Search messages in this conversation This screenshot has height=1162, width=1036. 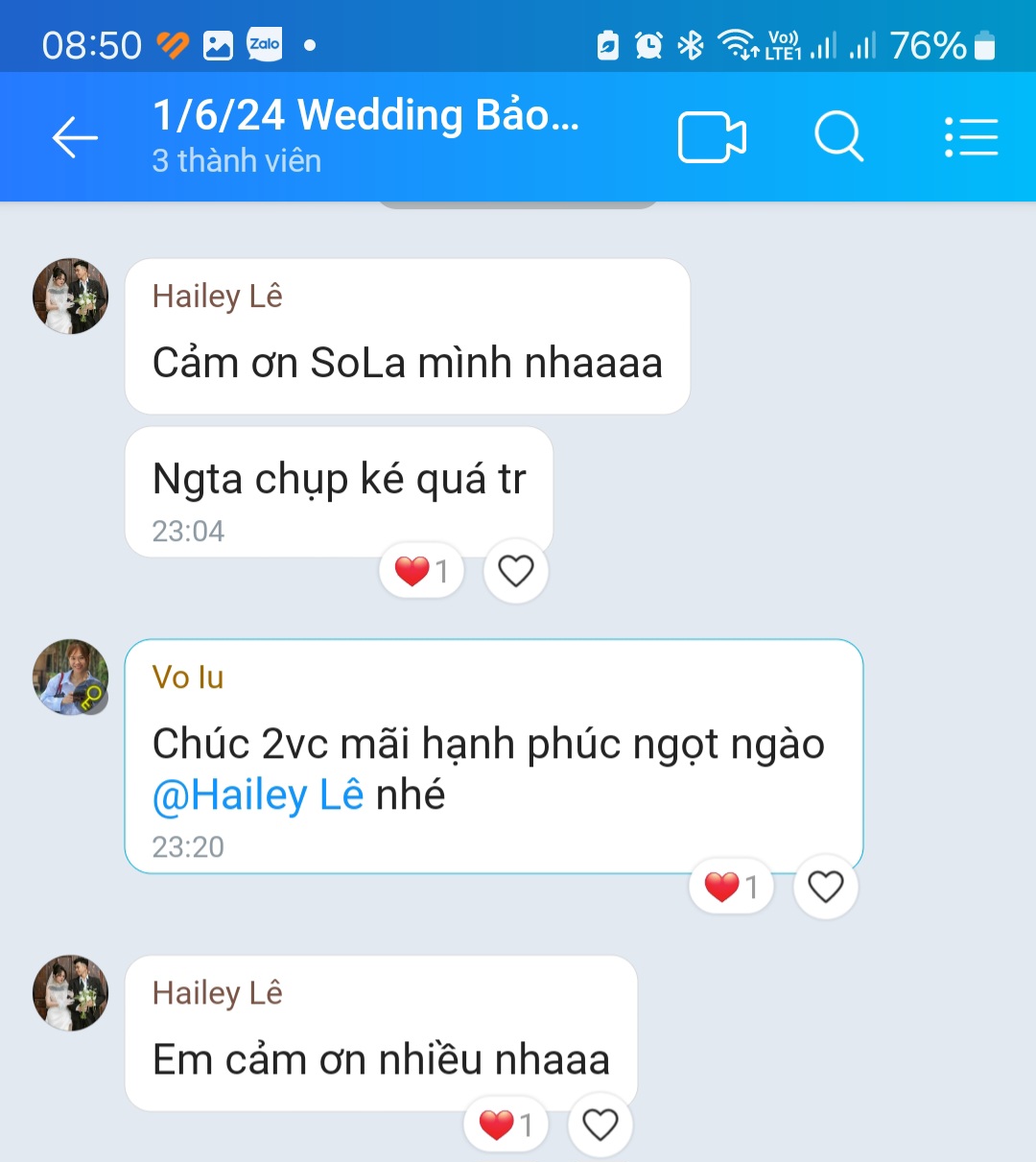[838, 138]
